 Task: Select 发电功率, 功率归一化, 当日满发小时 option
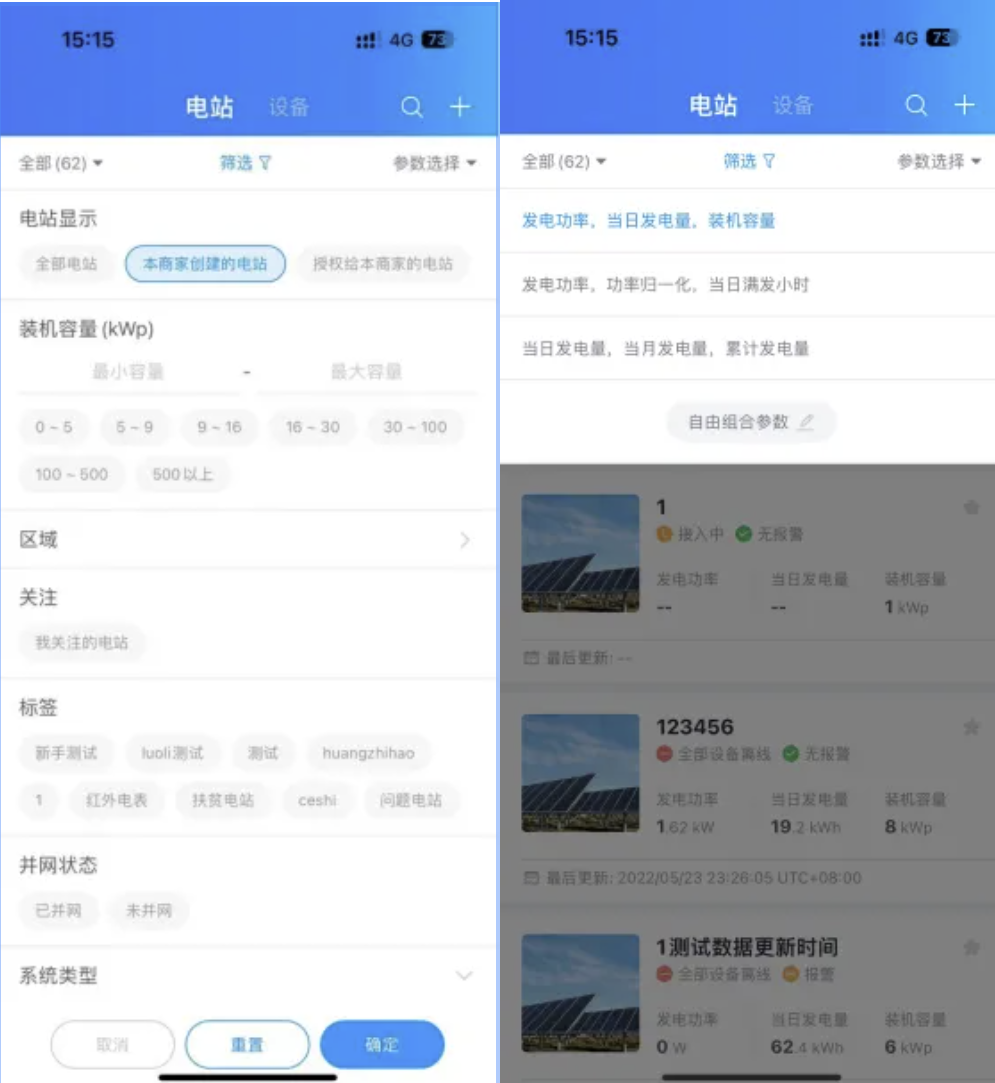665,285
